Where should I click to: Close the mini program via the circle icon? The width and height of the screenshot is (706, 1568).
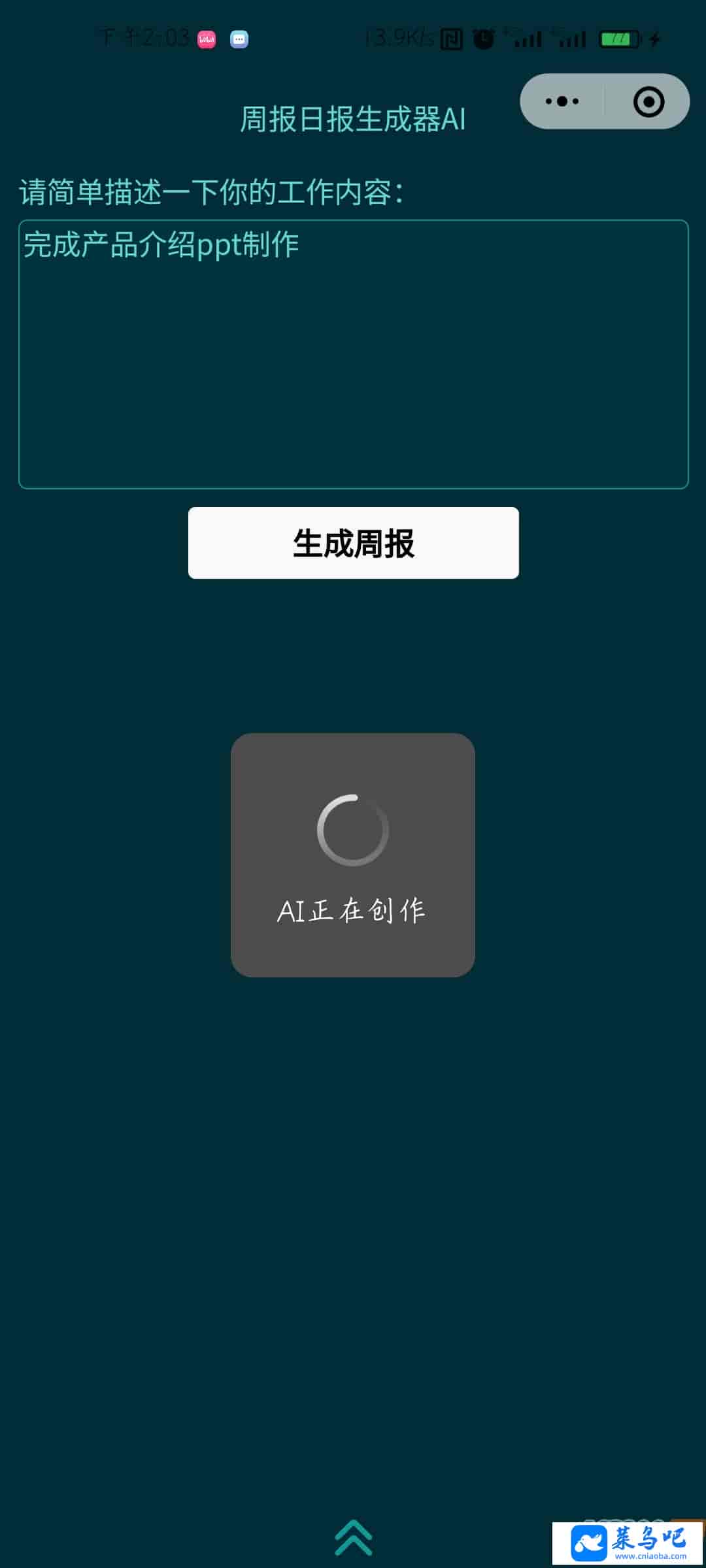tap(648, 102)
